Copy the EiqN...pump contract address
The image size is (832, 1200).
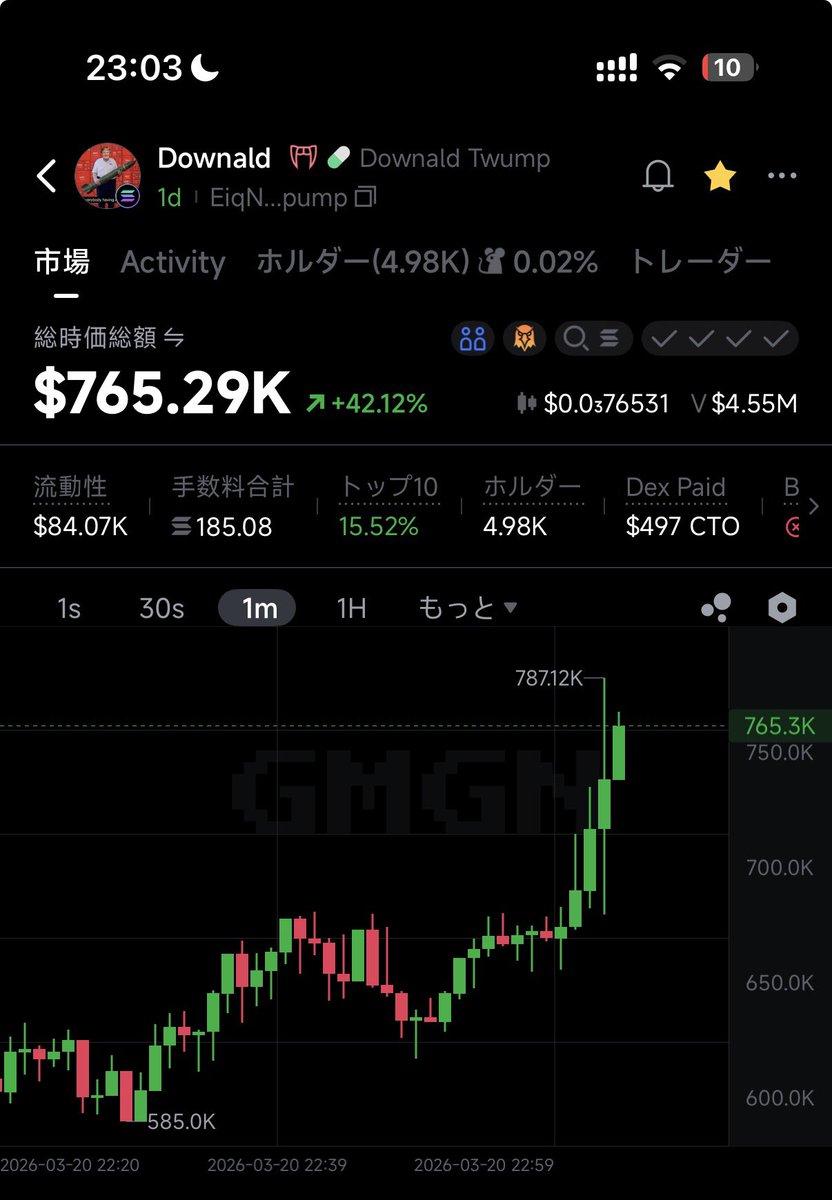(366, 198)
